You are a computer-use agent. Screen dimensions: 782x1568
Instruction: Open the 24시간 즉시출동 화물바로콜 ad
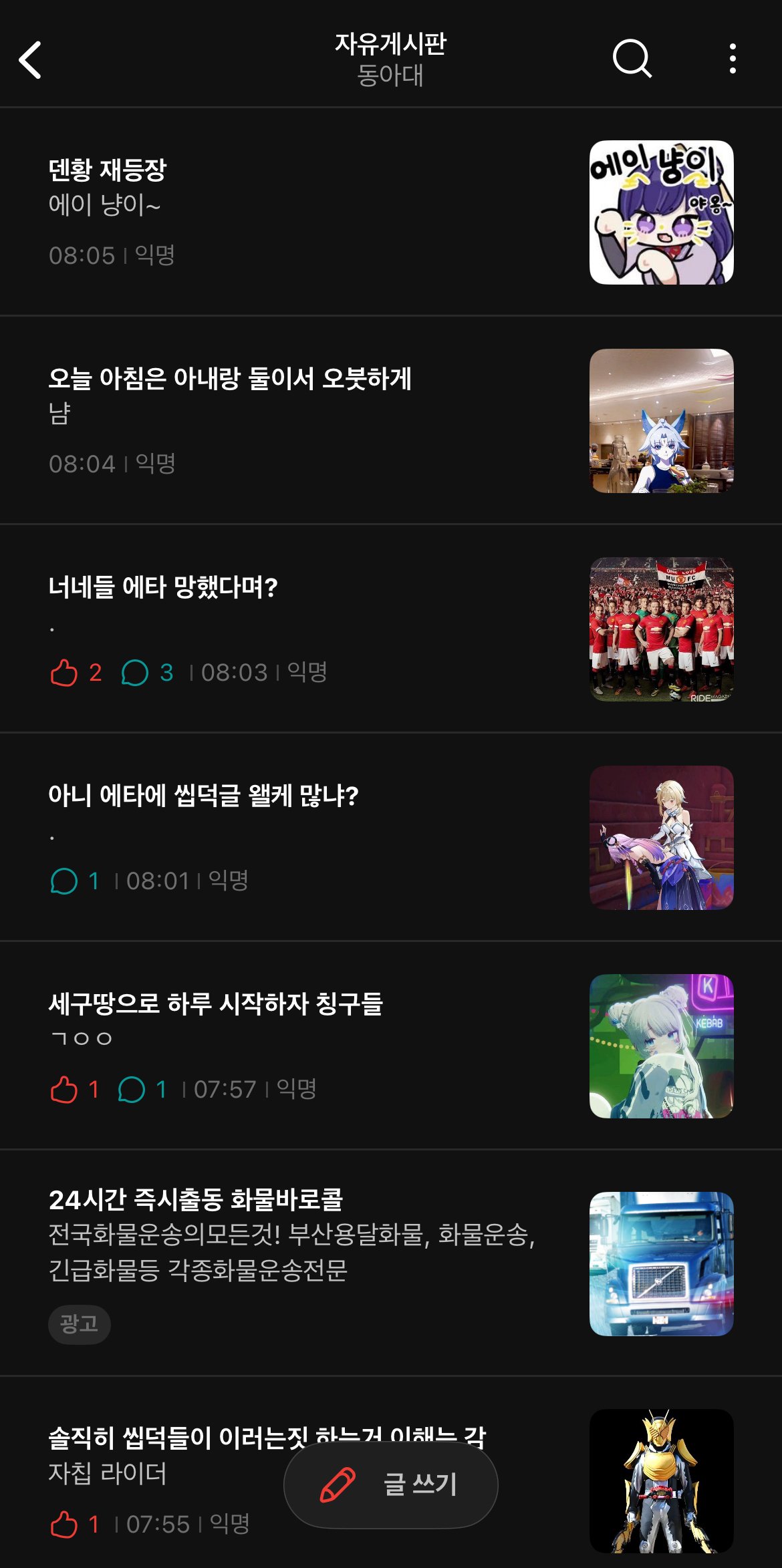point(195,1201)
